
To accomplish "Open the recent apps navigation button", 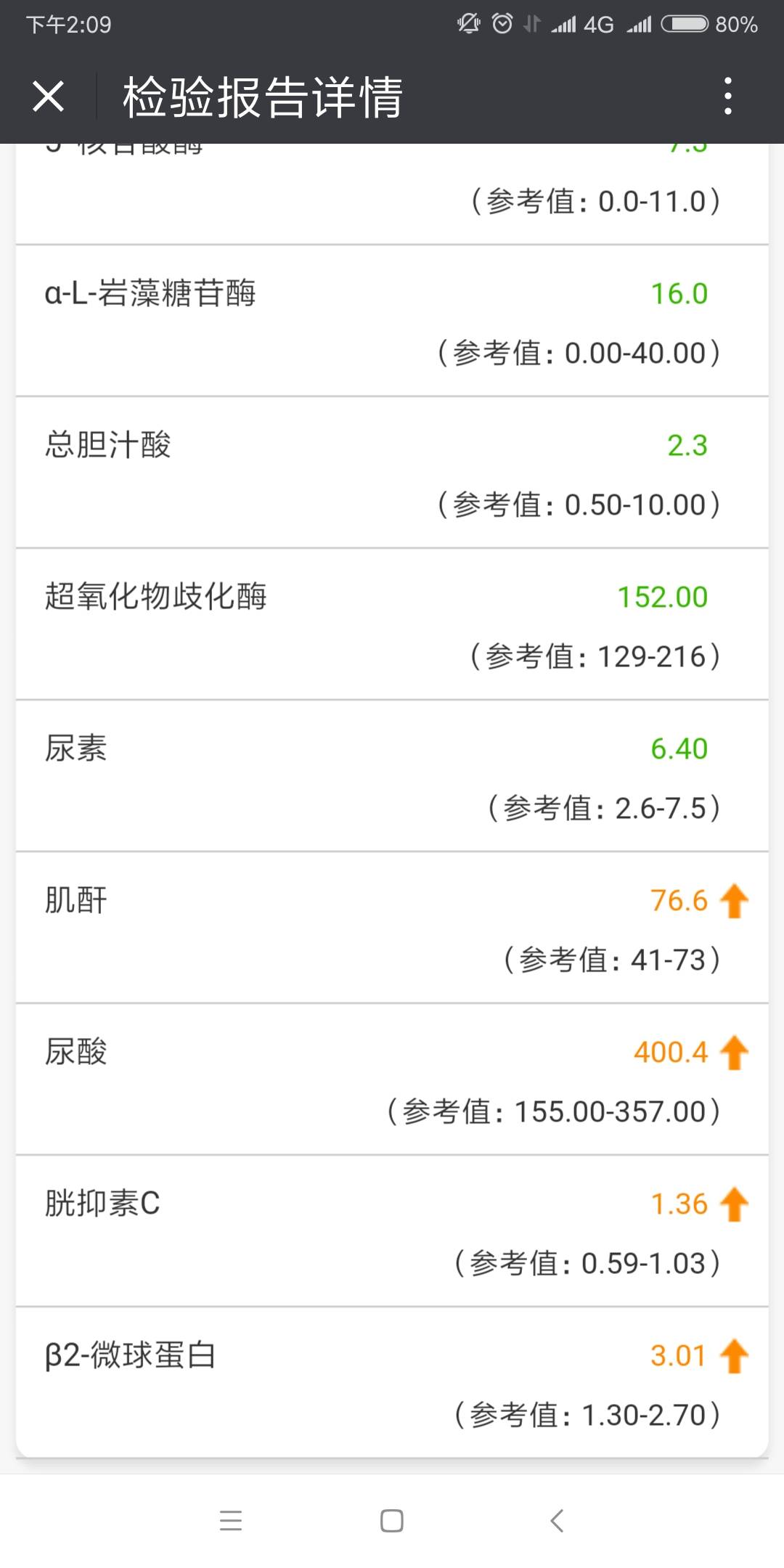I will click(x=232, y=1522).
